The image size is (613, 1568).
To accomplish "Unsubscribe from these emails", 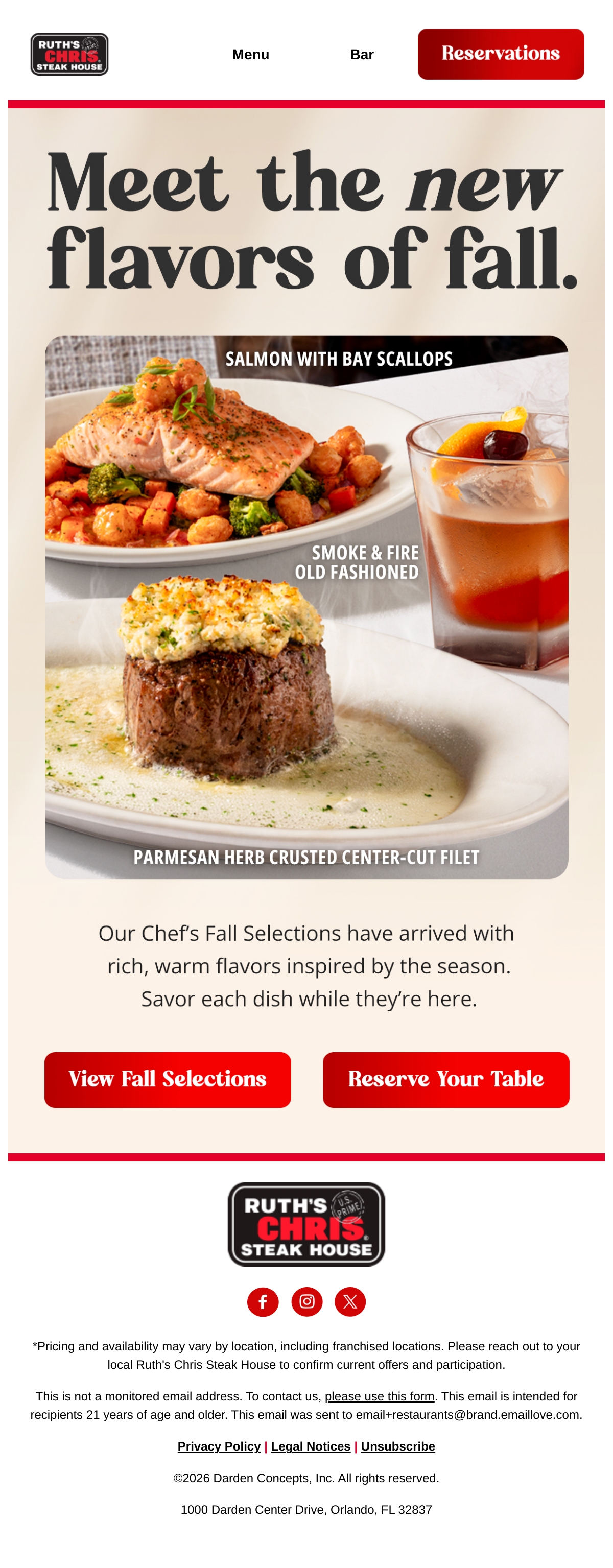I will point(397,1445).
